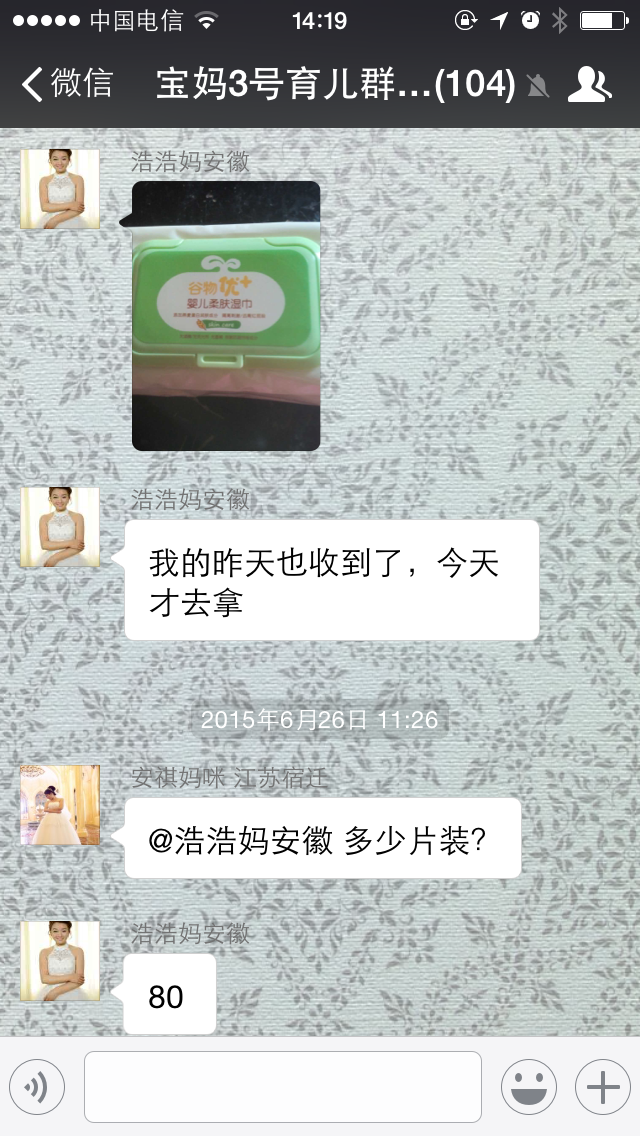The height and width of the screenshot is (1136, 640).
Task: Open the plus attachment menu
Action: click(x=602, y=1086)
